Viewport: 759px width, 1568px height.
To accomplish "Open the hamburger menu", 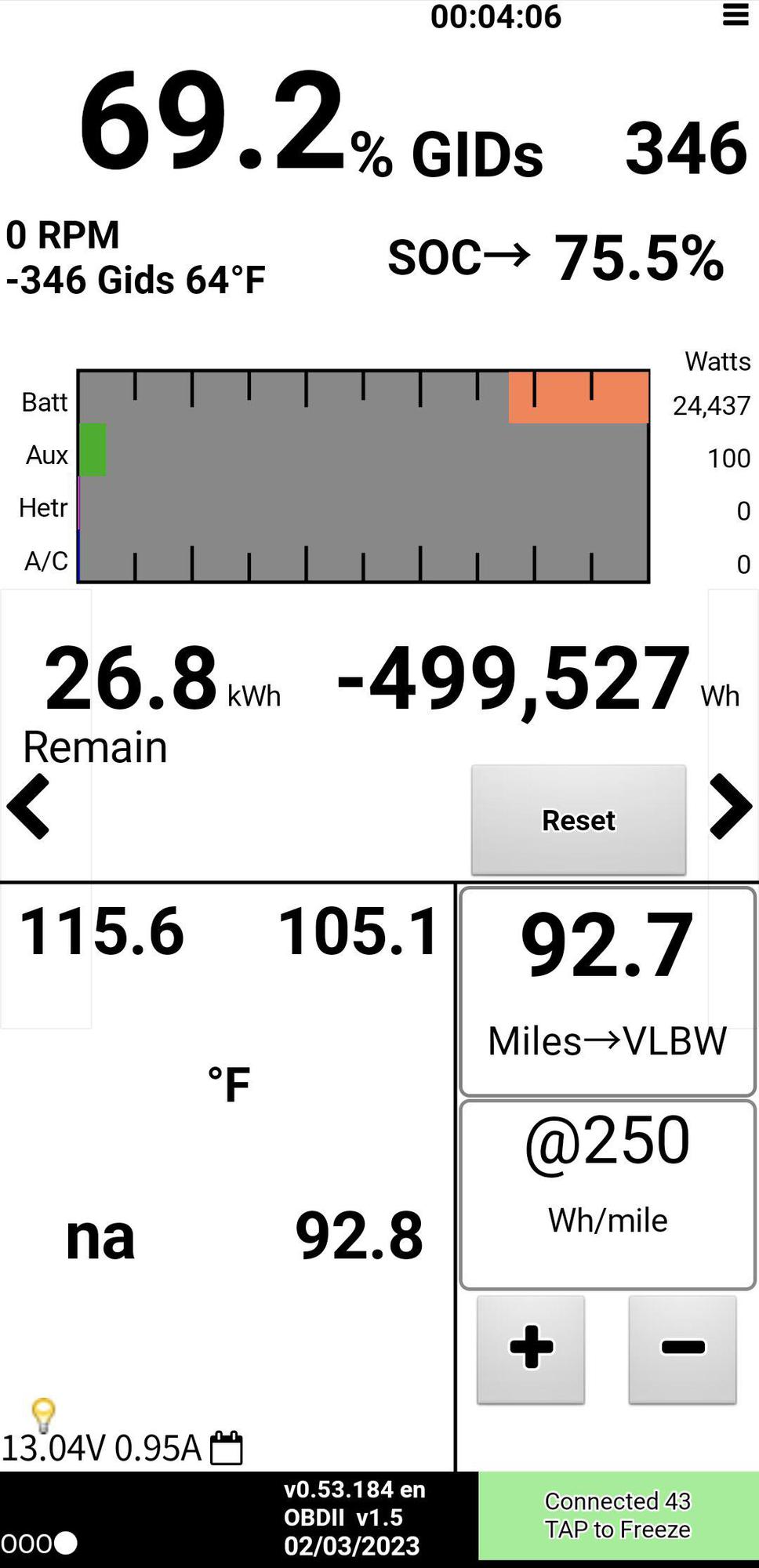I will 735,15.
